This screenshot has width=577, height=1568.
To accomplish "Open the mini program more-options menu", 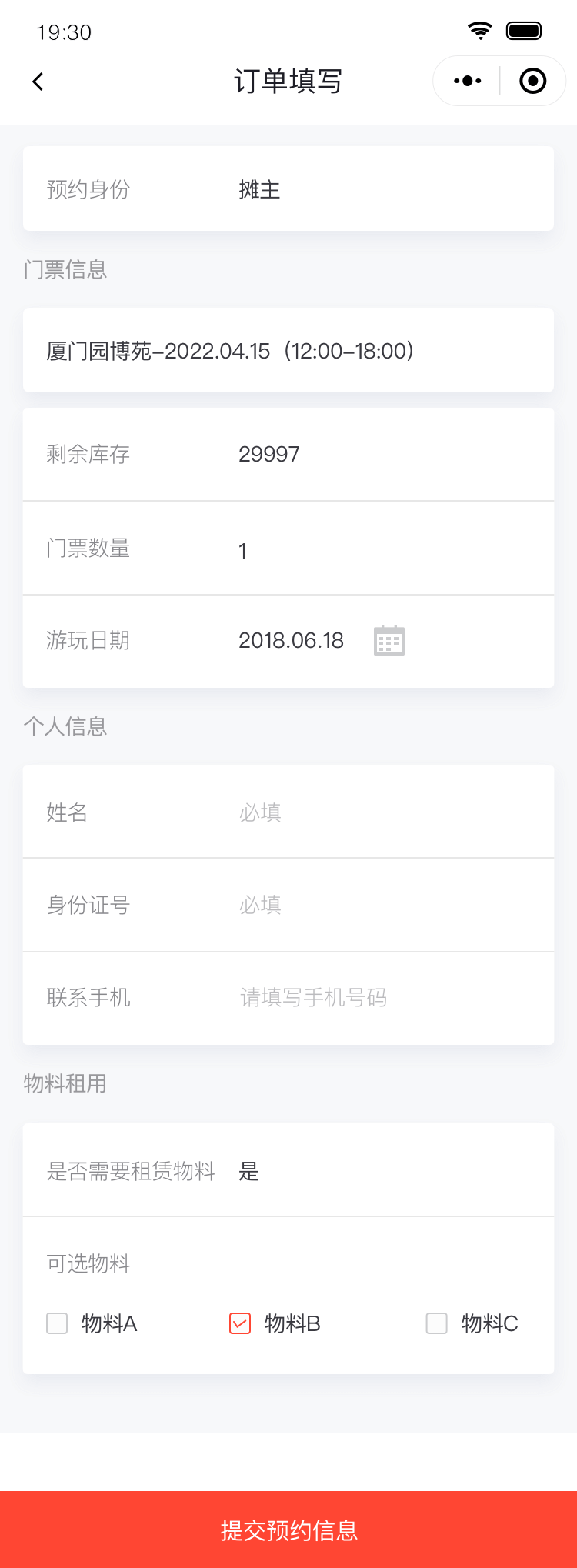I will [468, 81].
